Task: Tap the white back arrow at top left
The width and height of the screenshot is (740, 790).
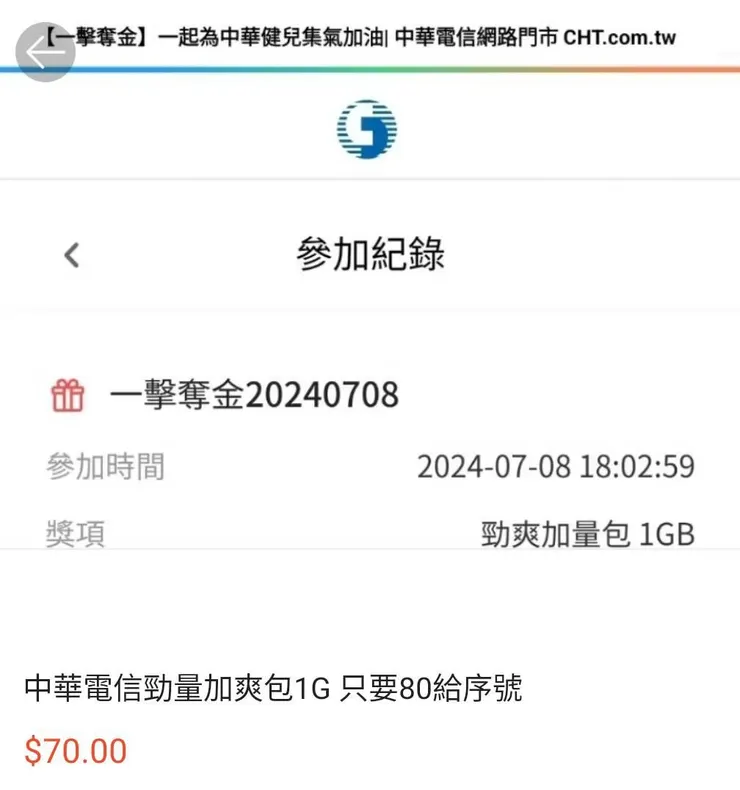Action: tap(46, 50)
